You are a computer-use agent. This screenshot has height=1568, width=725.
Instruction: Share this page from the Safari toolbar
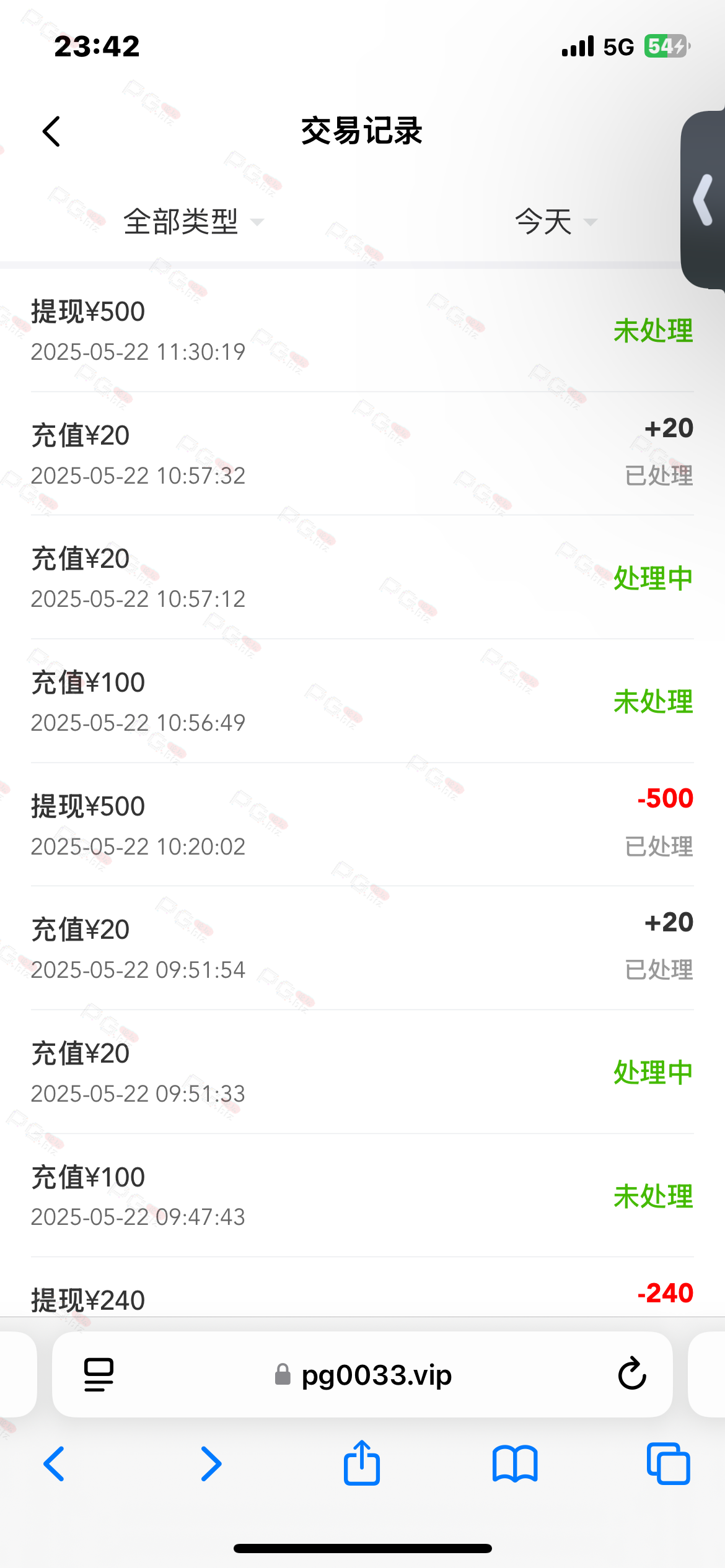tap(362, 1463)
